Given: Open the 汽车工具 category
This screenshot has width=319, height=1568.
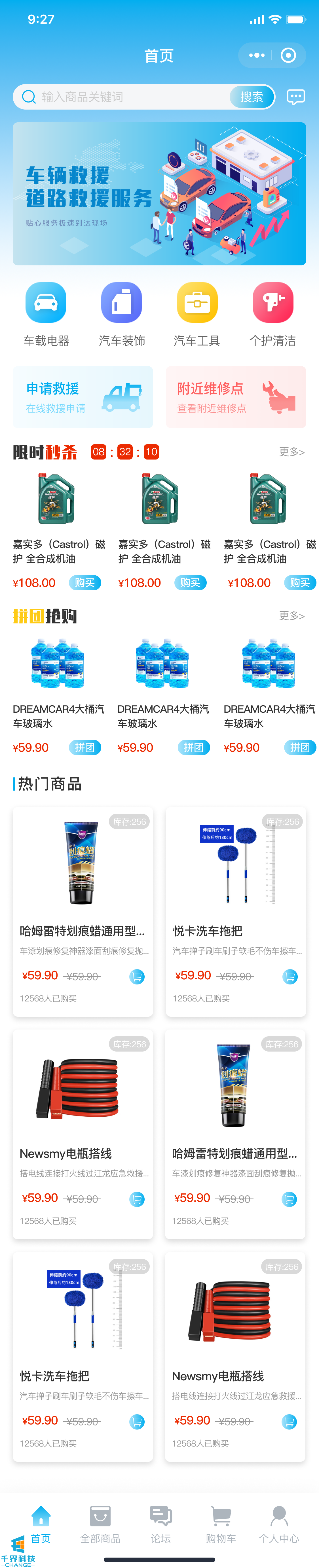Looking at the screenshot, I should (197, 313).
